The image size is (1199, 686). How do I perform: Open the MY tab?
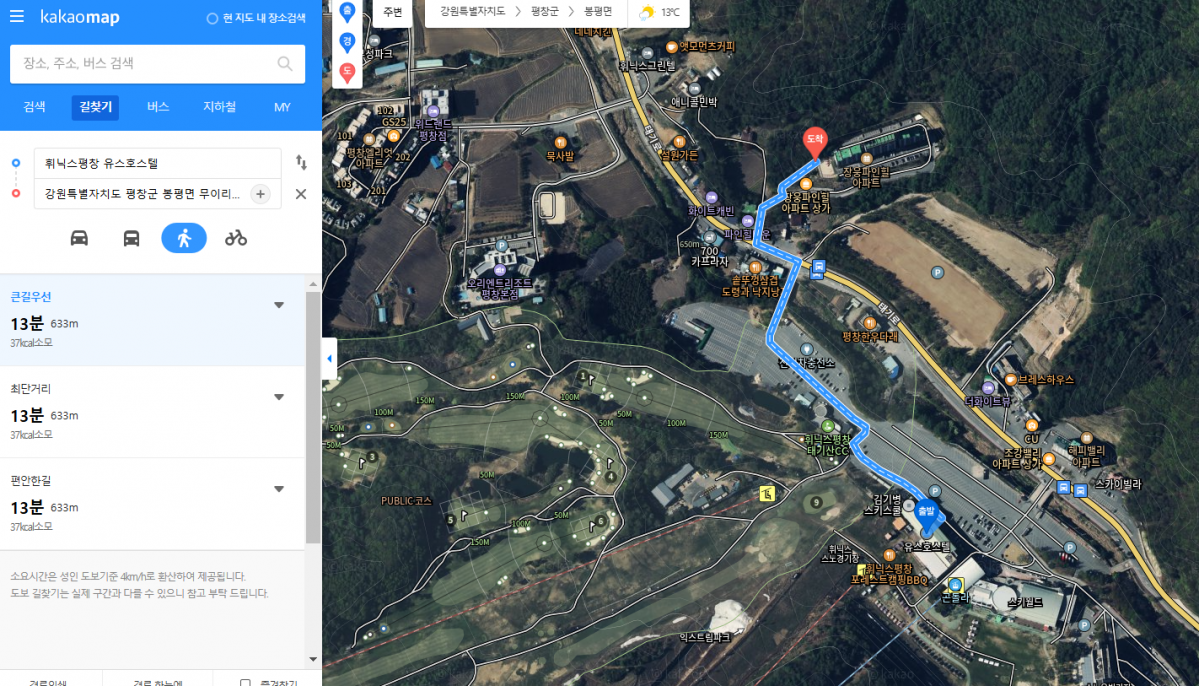coord(282,107)
